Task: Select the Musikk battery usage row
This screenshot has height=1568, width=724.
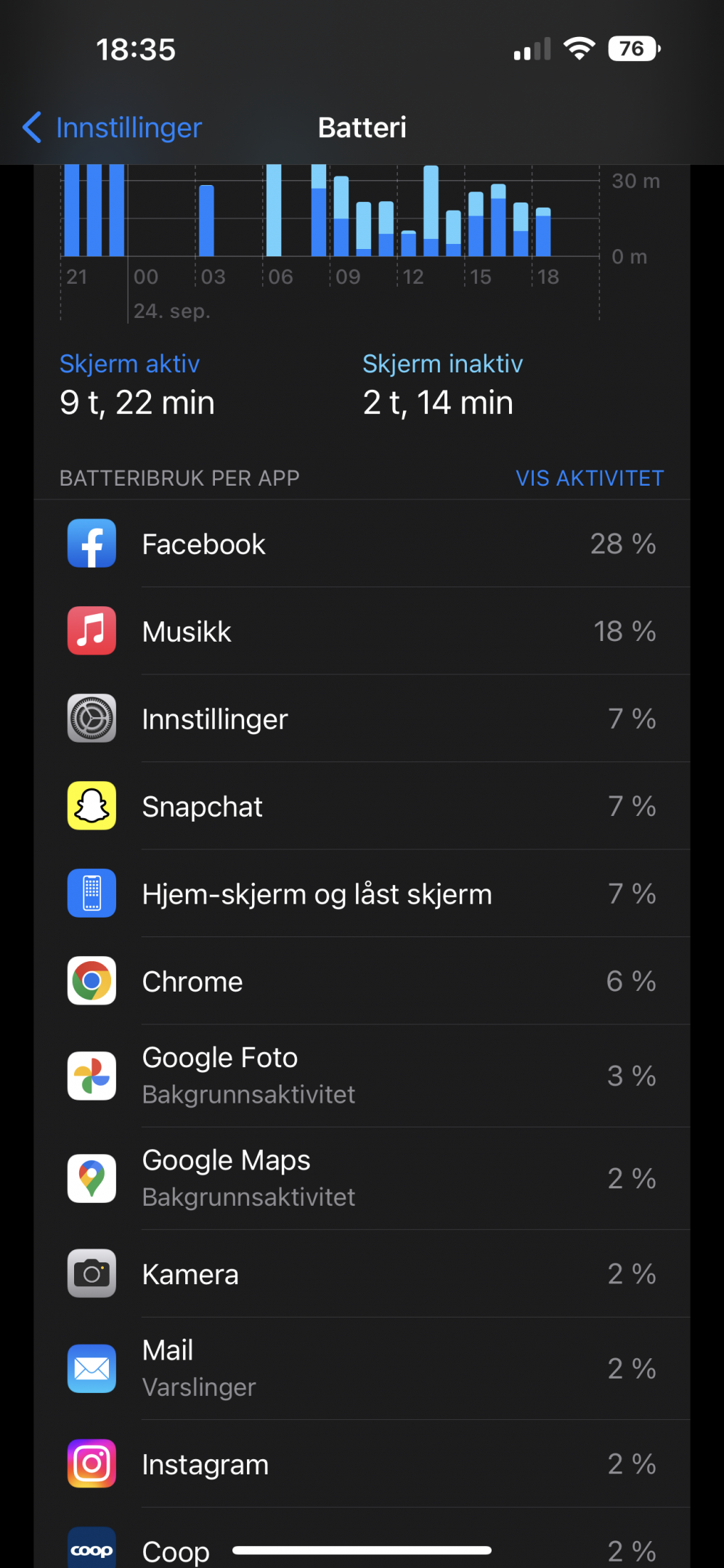Action: (x=362, y=631)
